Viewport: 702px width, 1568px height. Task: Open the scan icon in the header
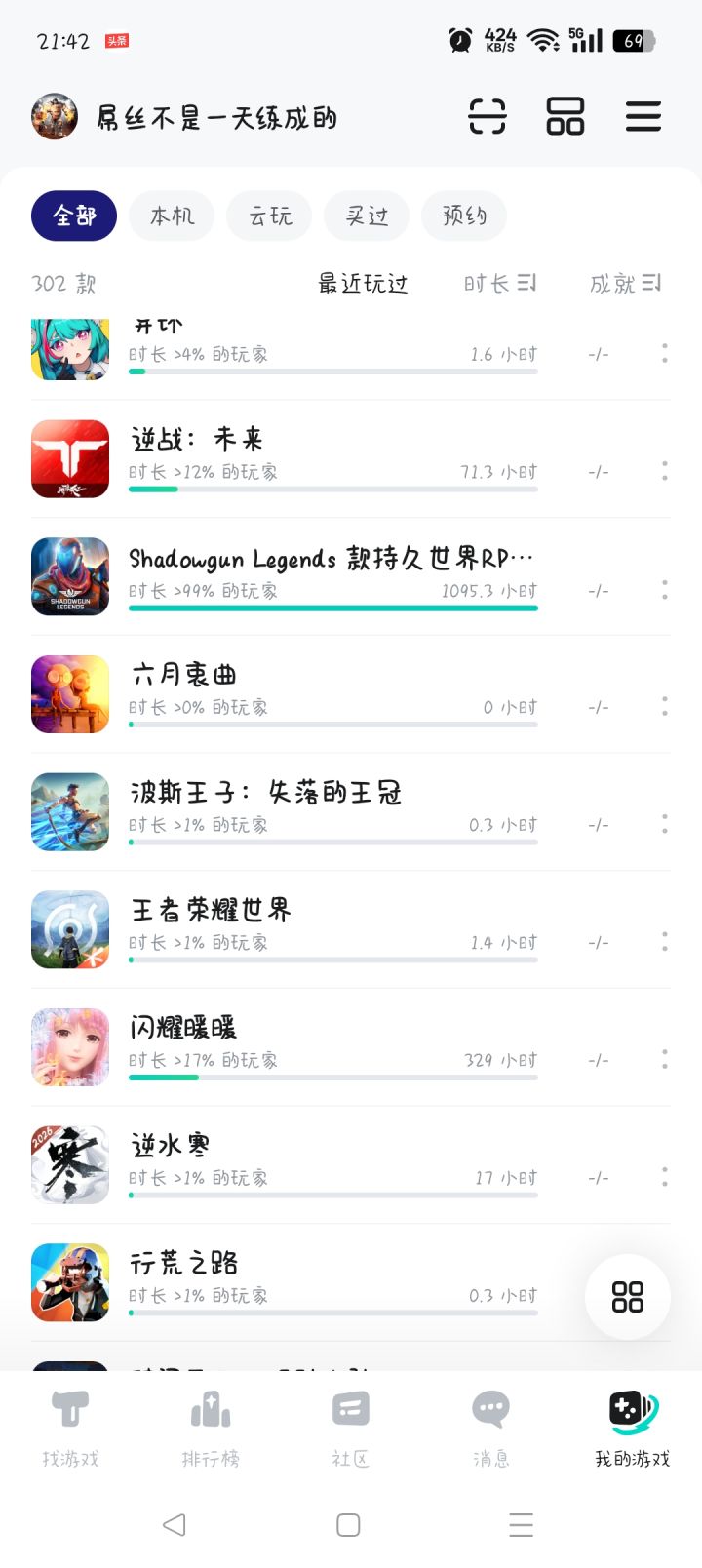pos(487,117)
